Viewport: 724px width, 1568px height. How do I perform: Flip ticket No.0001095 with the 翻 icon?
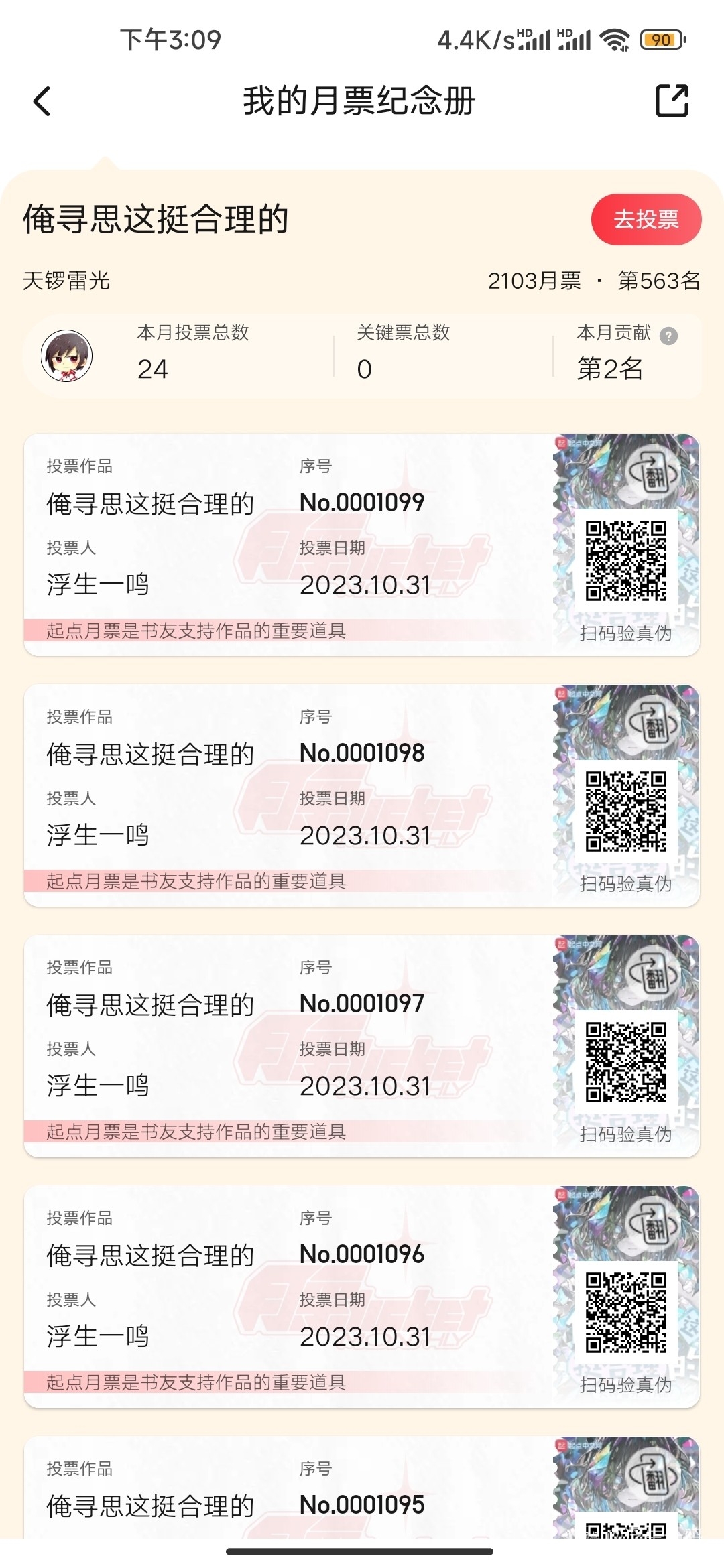pyautogui.click(x=652, y=1476)
